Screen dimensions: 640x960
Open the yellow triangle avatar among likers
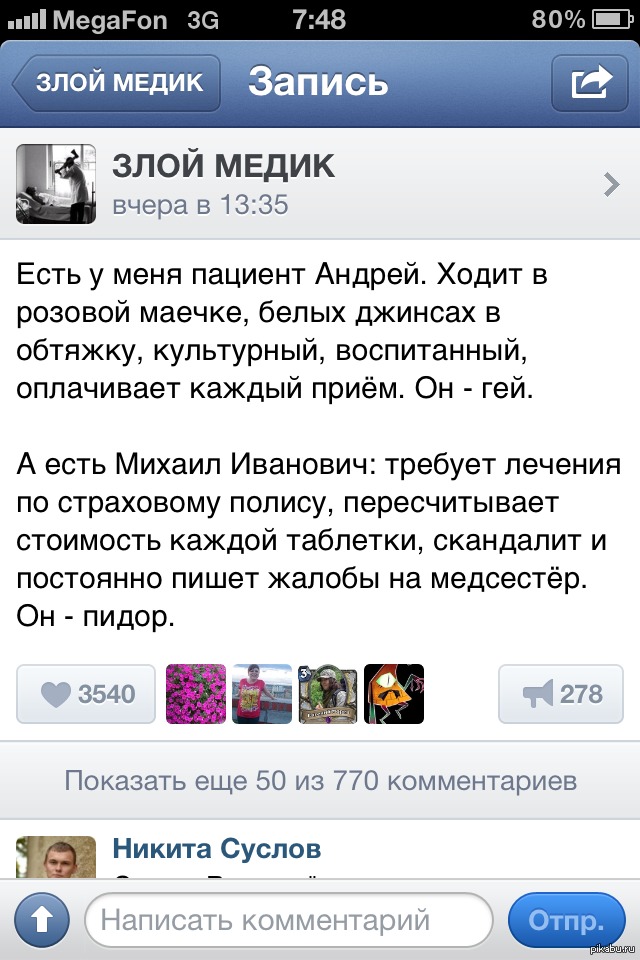point(393,694)
